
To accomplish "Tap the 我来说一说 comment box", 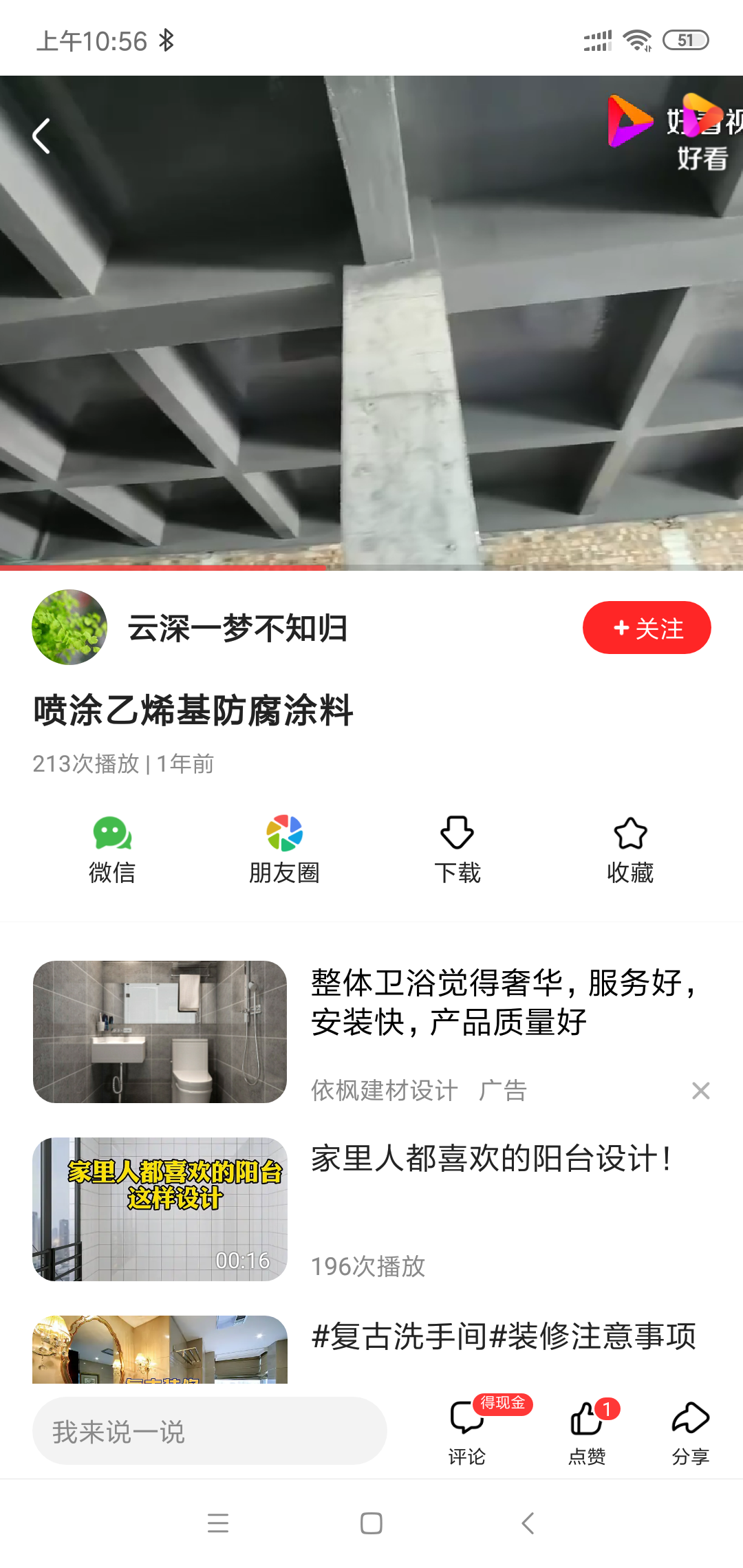I will point(209,1431).
